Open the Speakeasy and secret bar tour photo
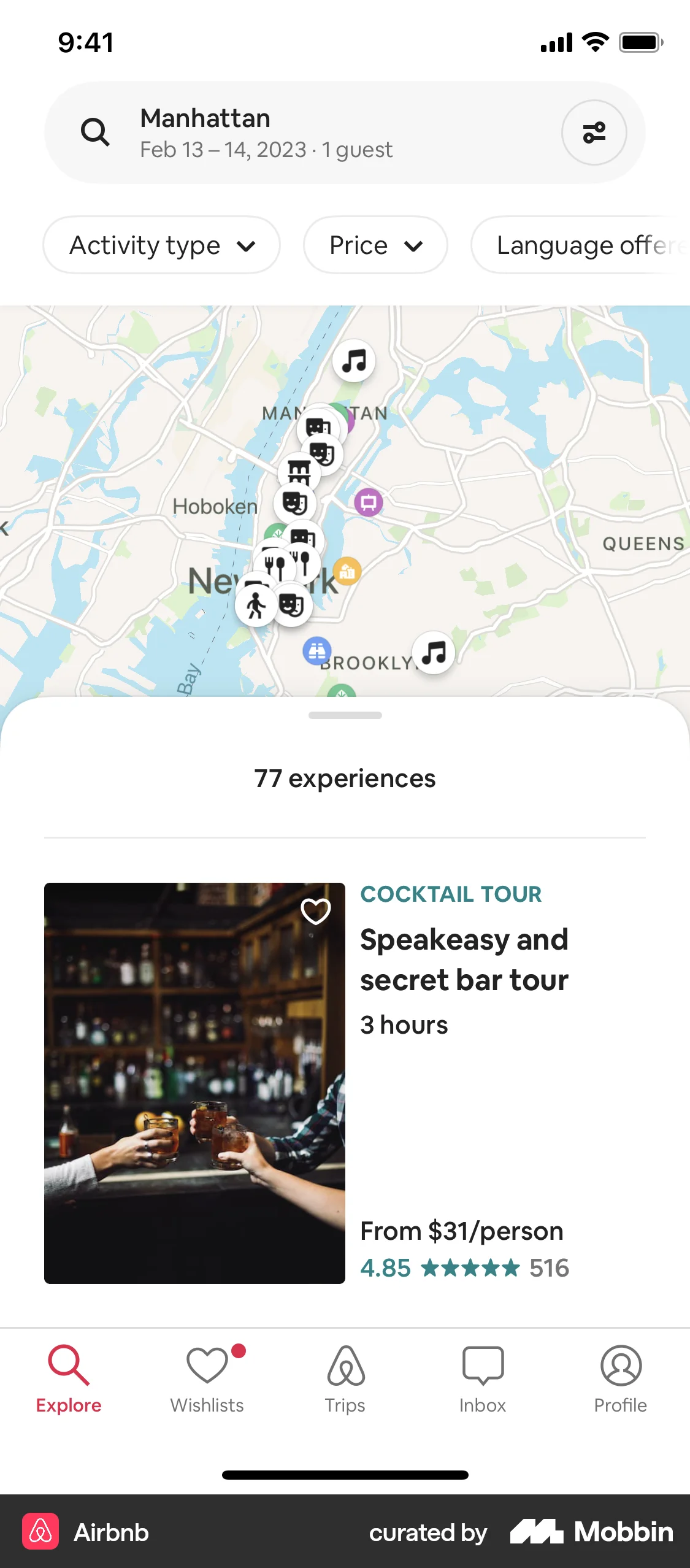Image resolution: width=690 pixels, height=1568 pixels. (x=195, y=1086)
